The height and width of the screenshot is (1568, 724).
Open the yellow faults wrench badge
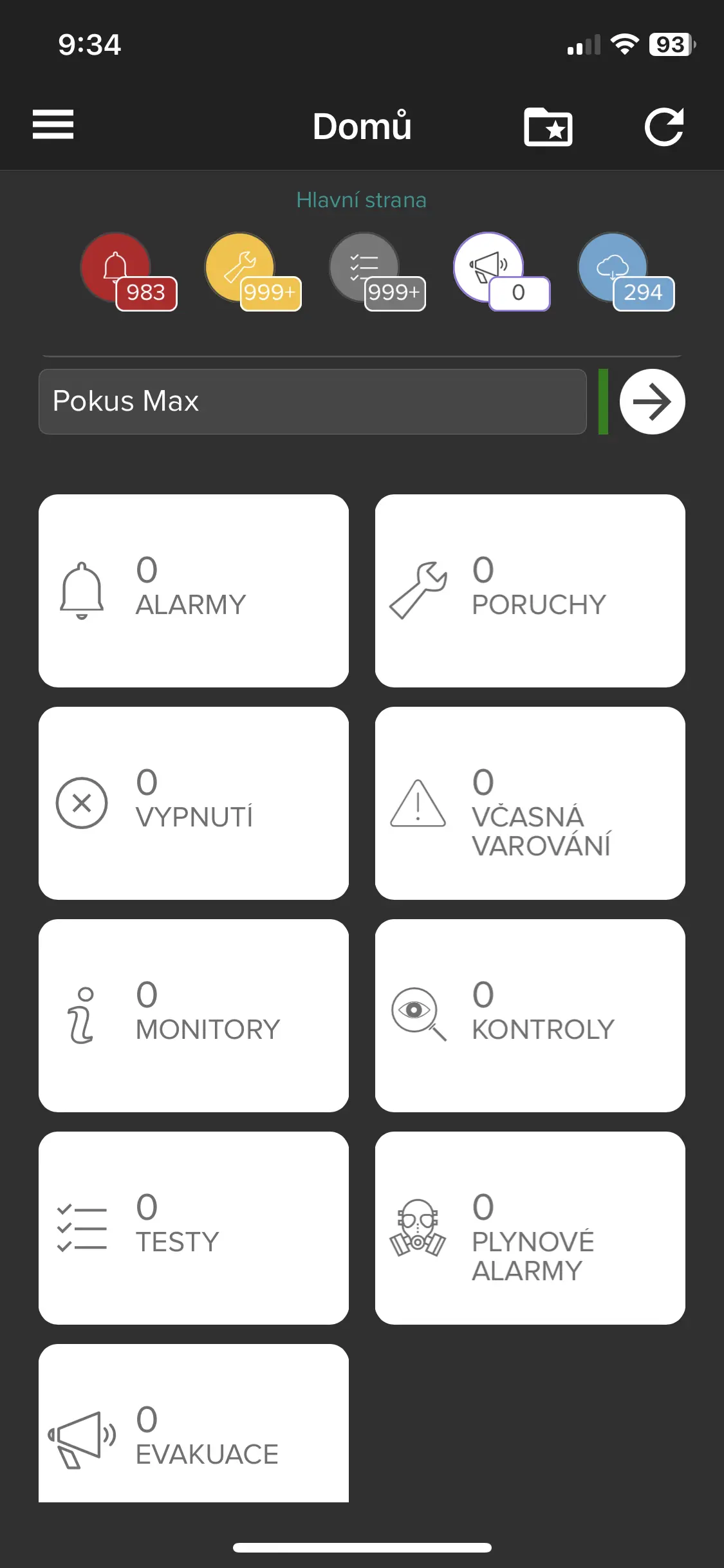click(252, 272)
